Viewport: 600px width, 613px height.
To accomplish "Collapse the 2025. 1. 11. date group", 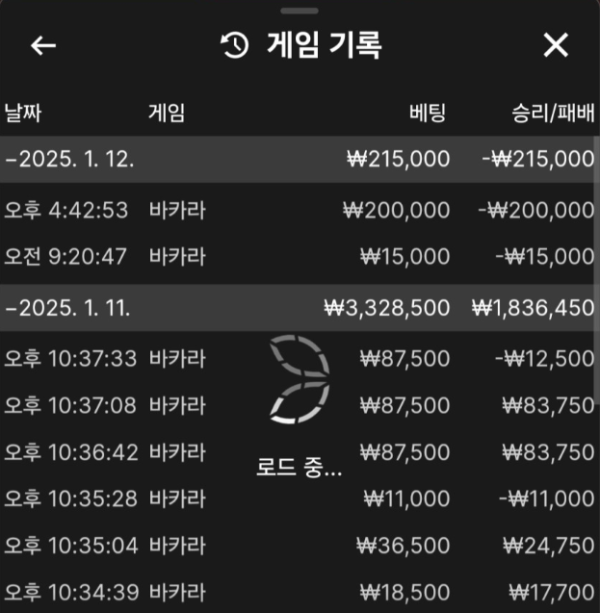I will (x=70, y=307).
